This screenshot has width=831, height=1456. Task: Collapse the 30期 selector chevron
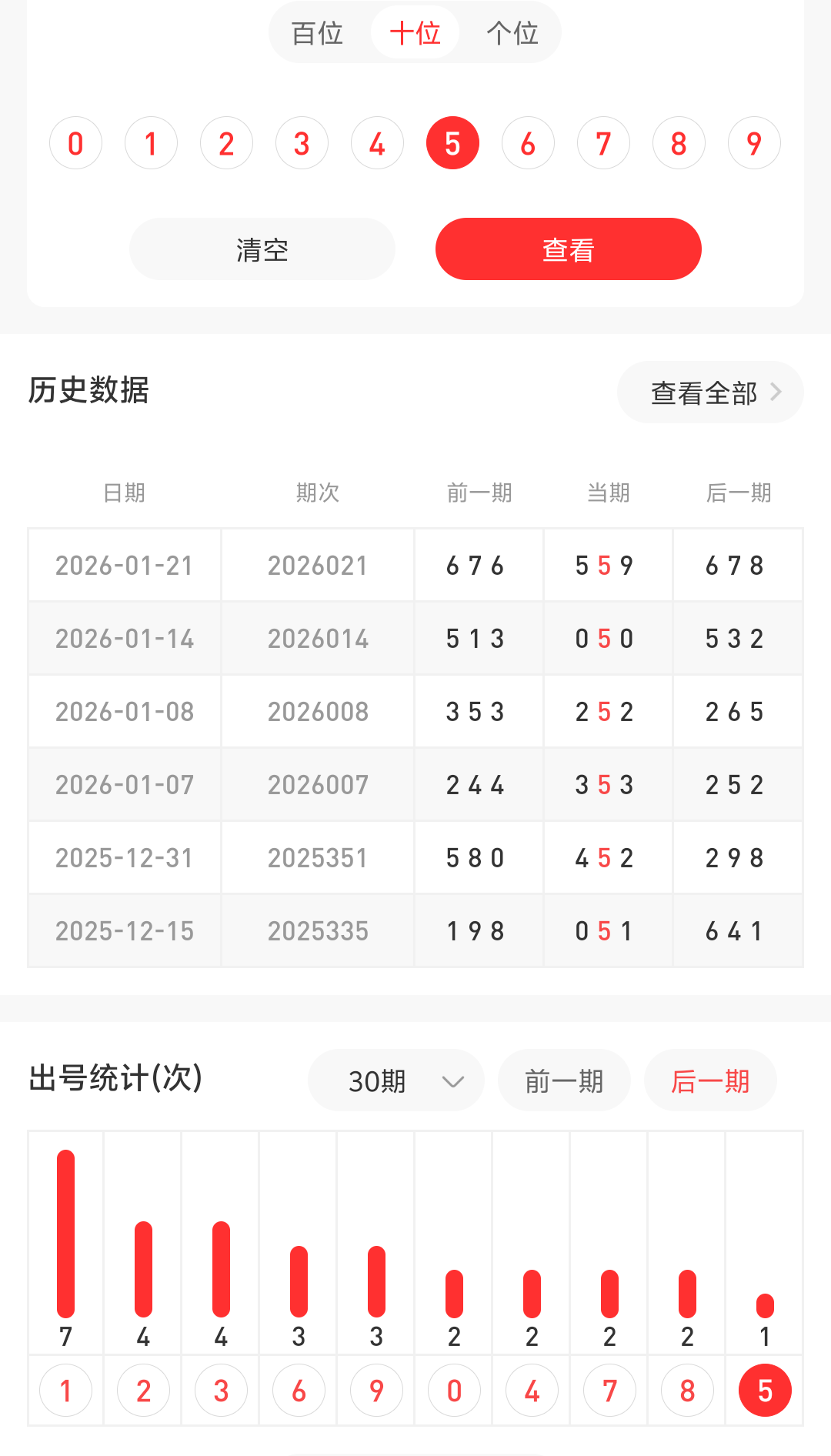453,1080
